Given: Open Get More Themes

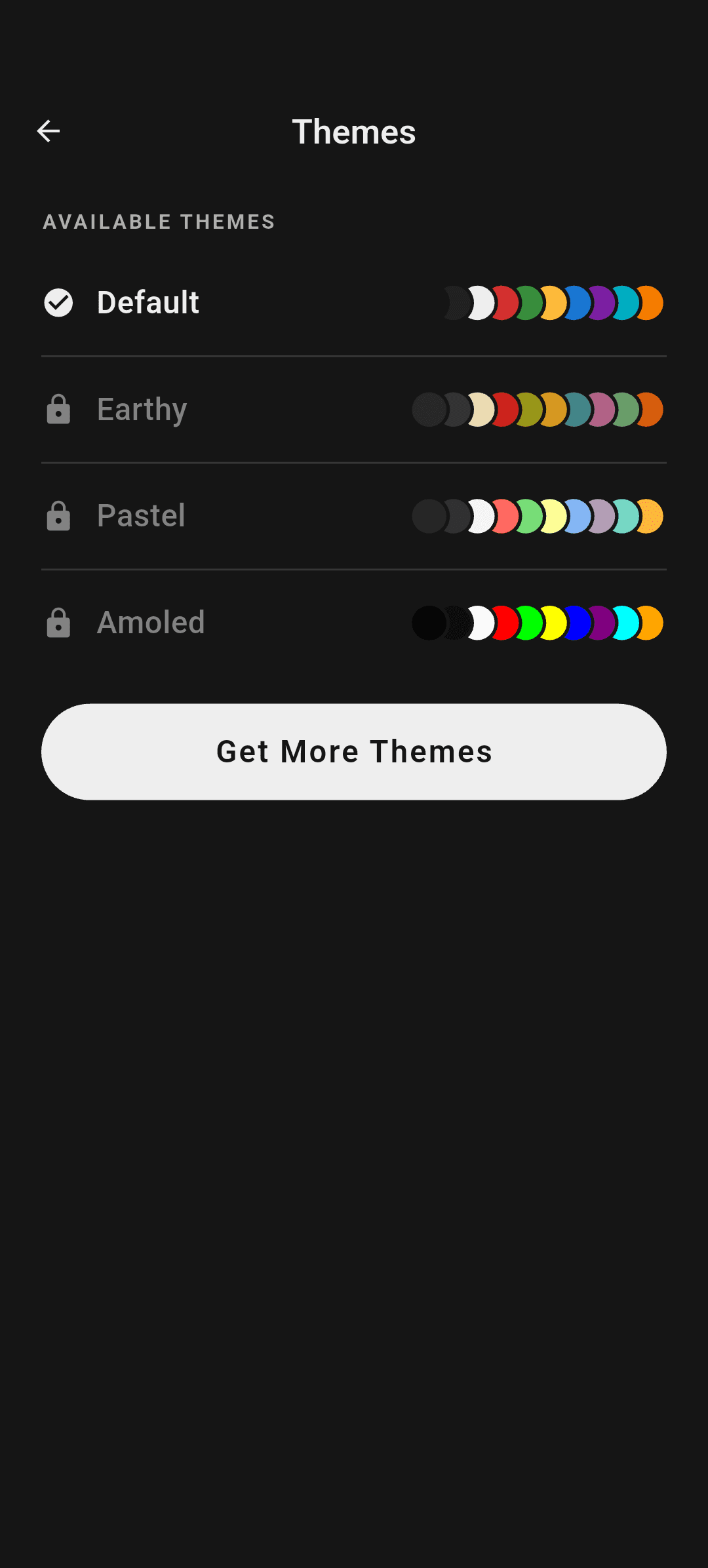Looking at the screenshot, I should [x=354, y=752].
